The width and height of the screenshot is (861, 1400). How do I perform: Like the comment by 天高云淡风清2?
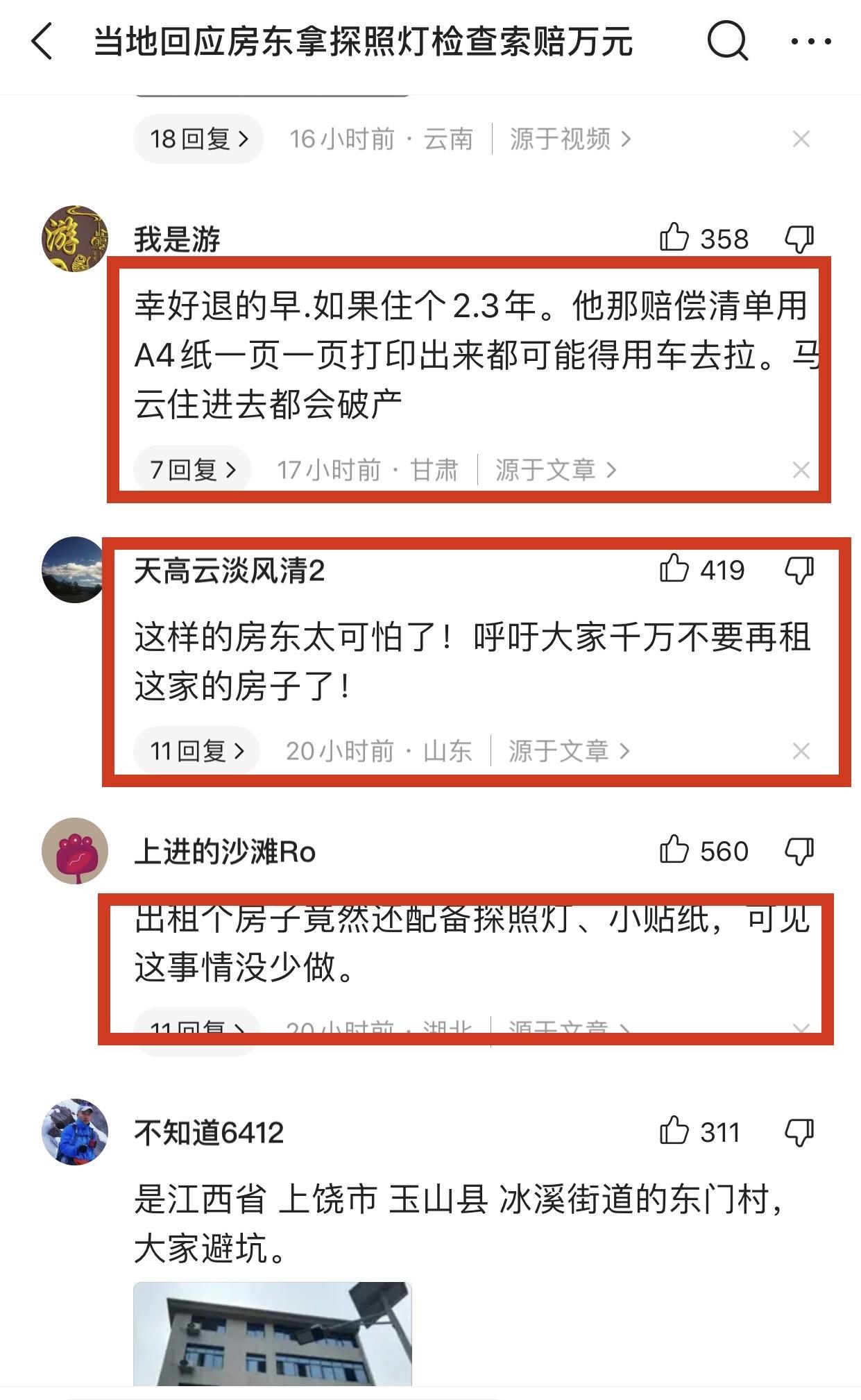(674, 569)
